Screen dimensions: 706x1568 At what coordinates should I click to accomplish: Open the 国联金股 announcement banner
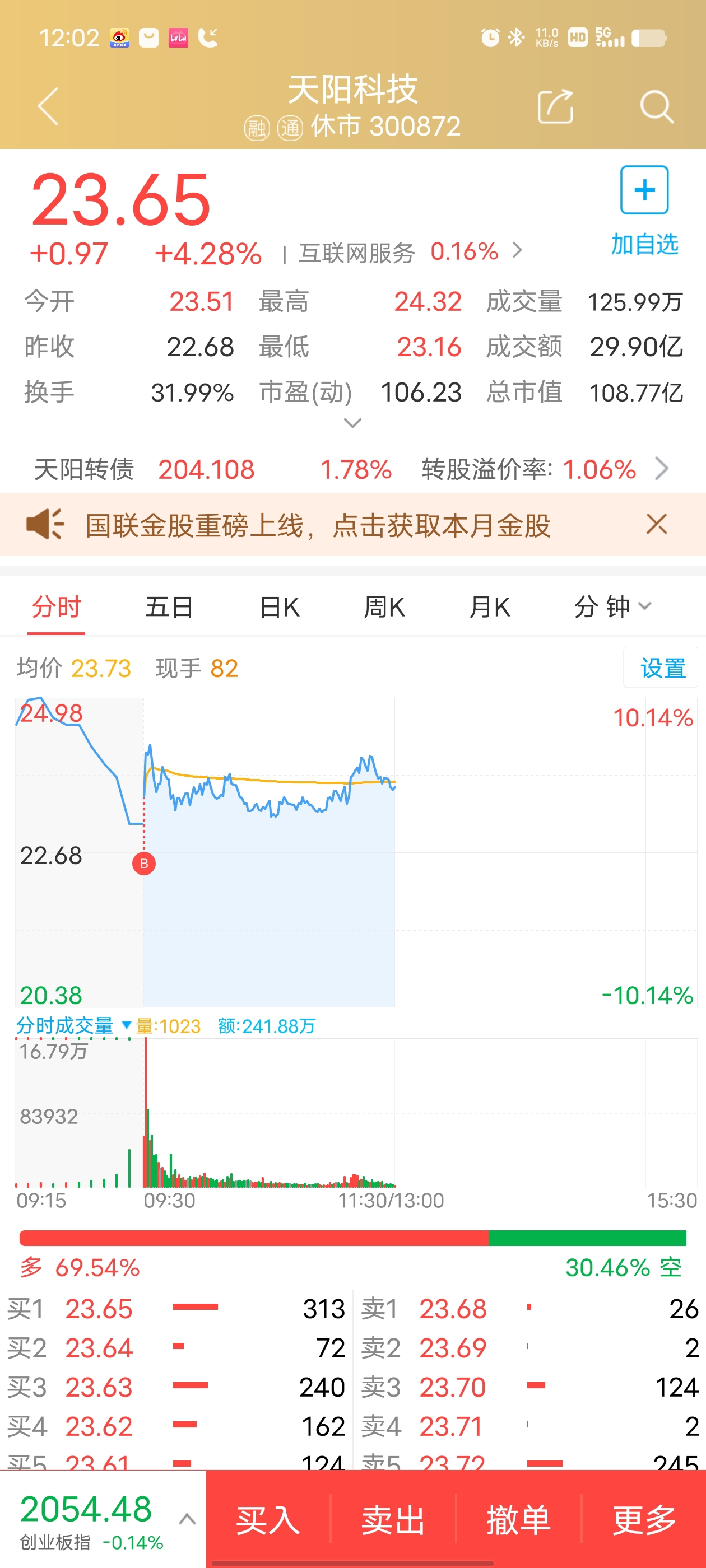pos(318,525)
